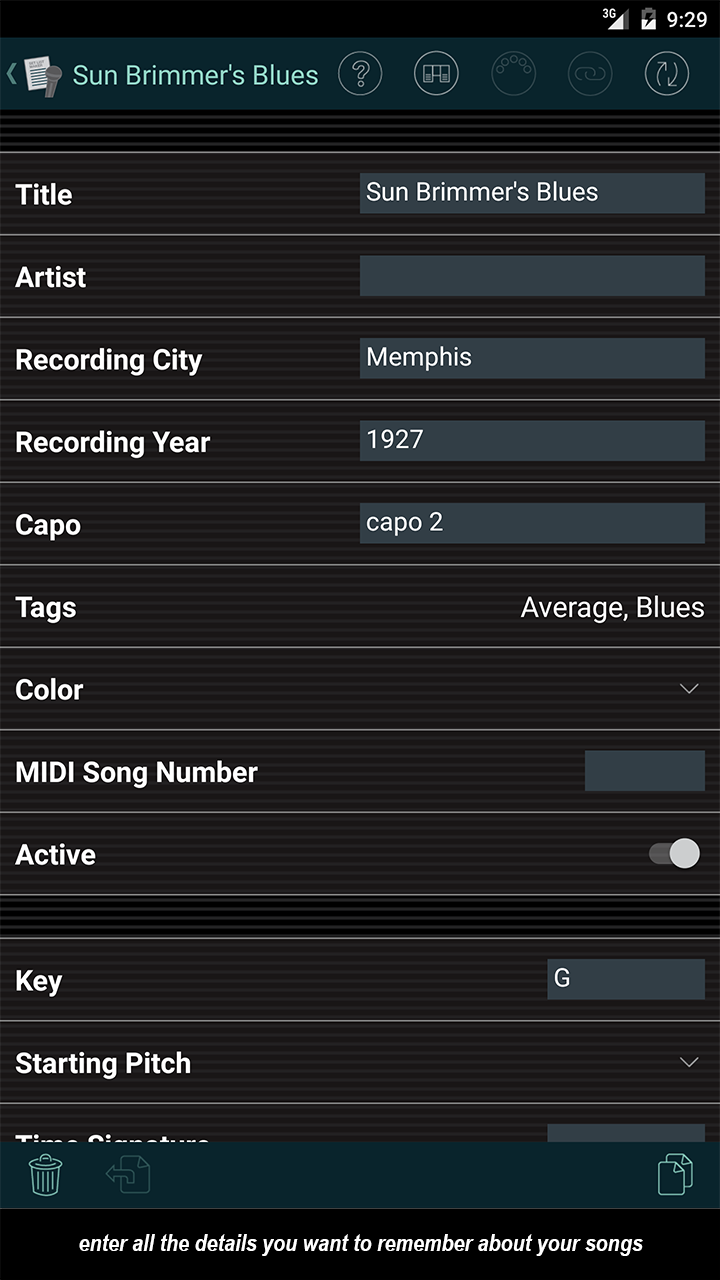Edit the Recording City field showing Memphis
The height and width of the screenshot is (1280, 720).
click(531, 357)
